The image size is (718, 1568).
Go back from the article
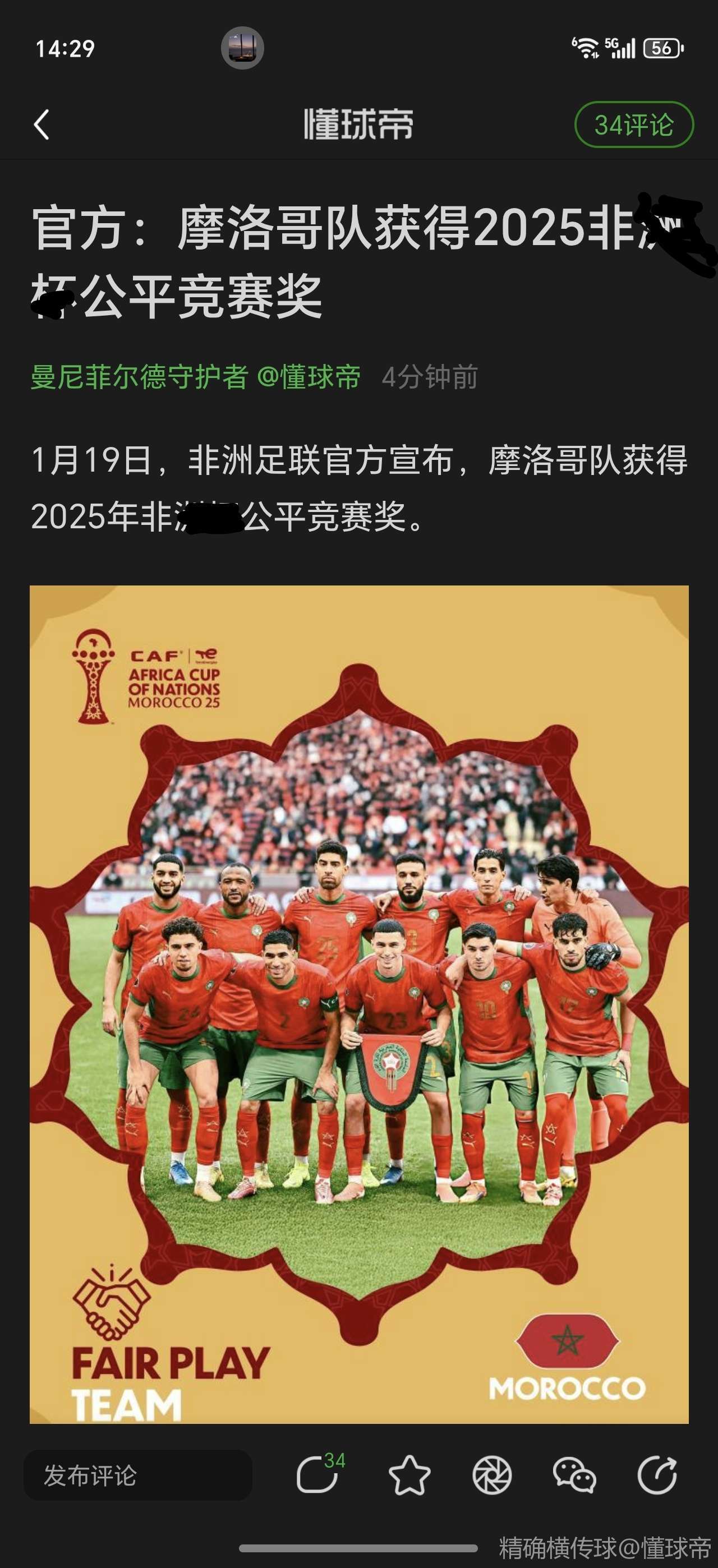click(42, 125)
